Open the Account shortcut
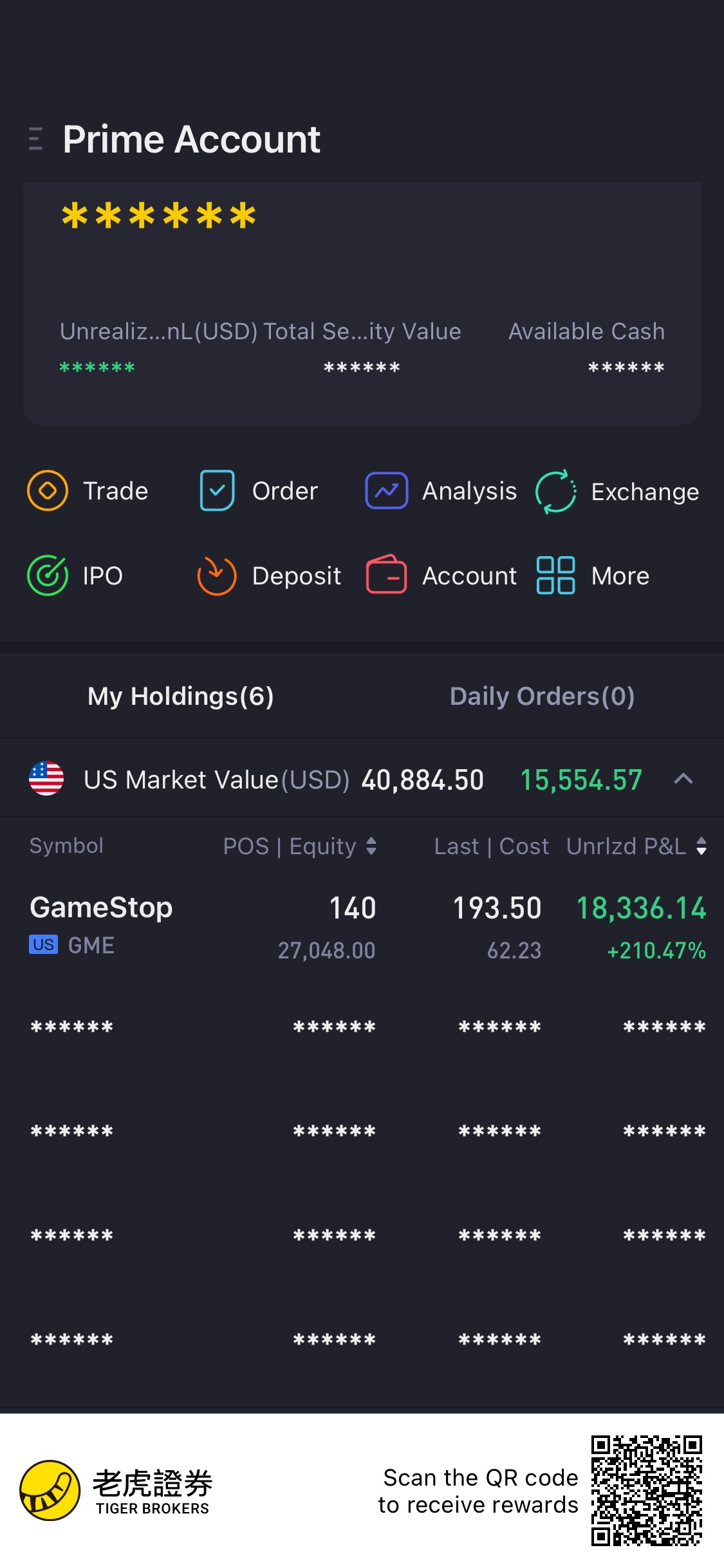This screenshot has height=1568, width=724. coord(441,575)
